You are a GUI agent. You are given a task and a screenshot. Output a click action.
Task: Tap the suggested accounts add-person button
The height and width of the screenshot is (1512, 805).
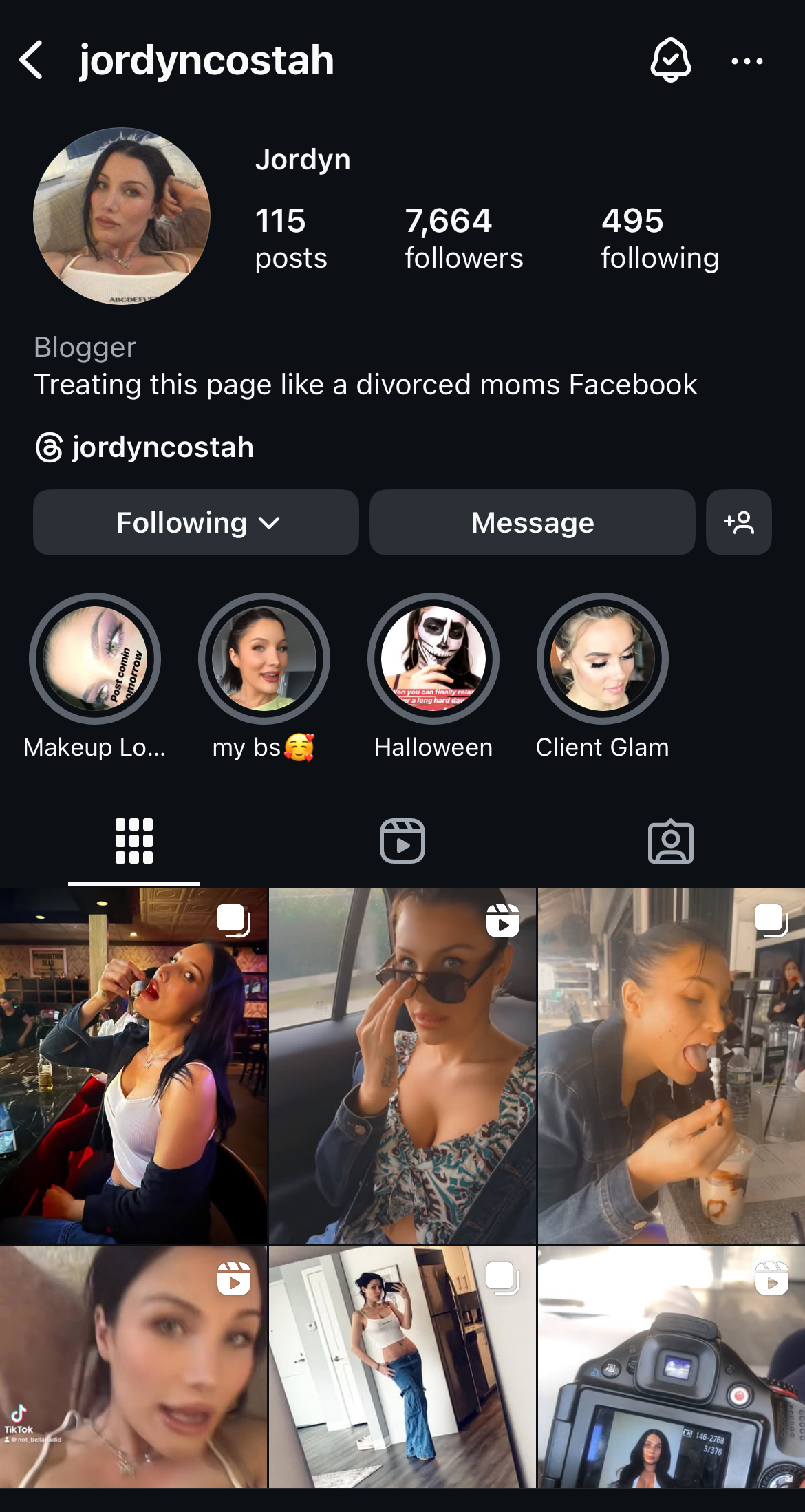pos(739,522)
